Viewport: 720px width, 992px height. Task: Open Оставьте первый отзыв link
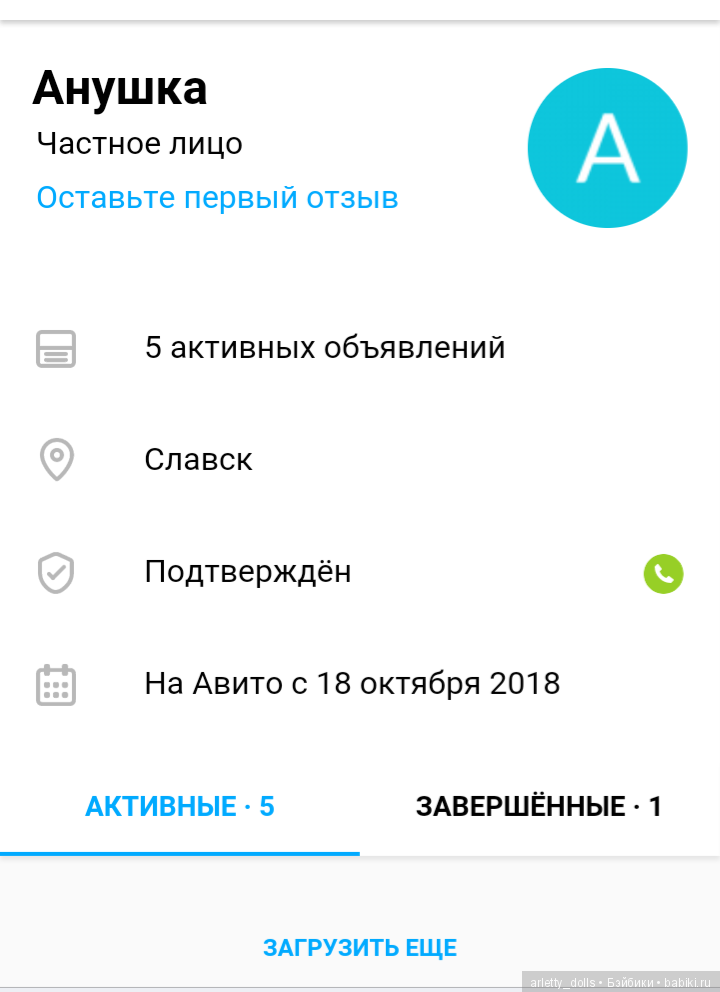(218, 197)
